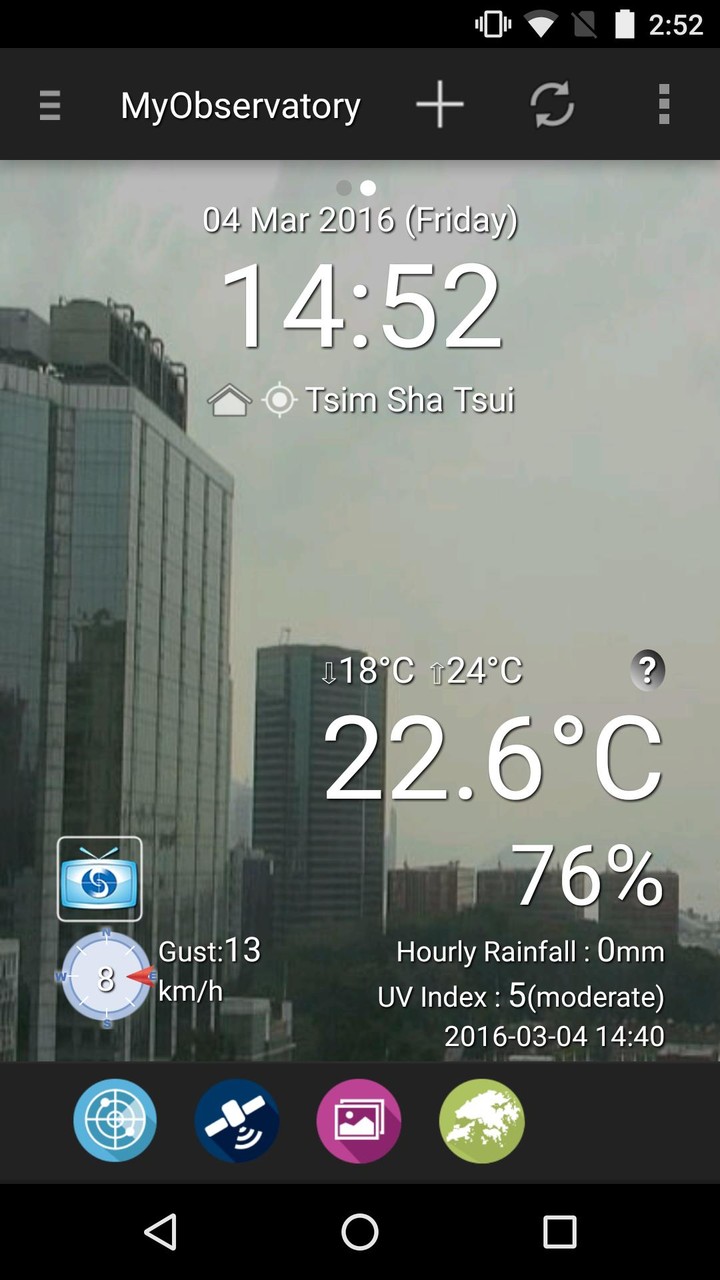Open the weather radar imagery
The width and height of the screenshot is (720, 1280).
[114, 1121]
